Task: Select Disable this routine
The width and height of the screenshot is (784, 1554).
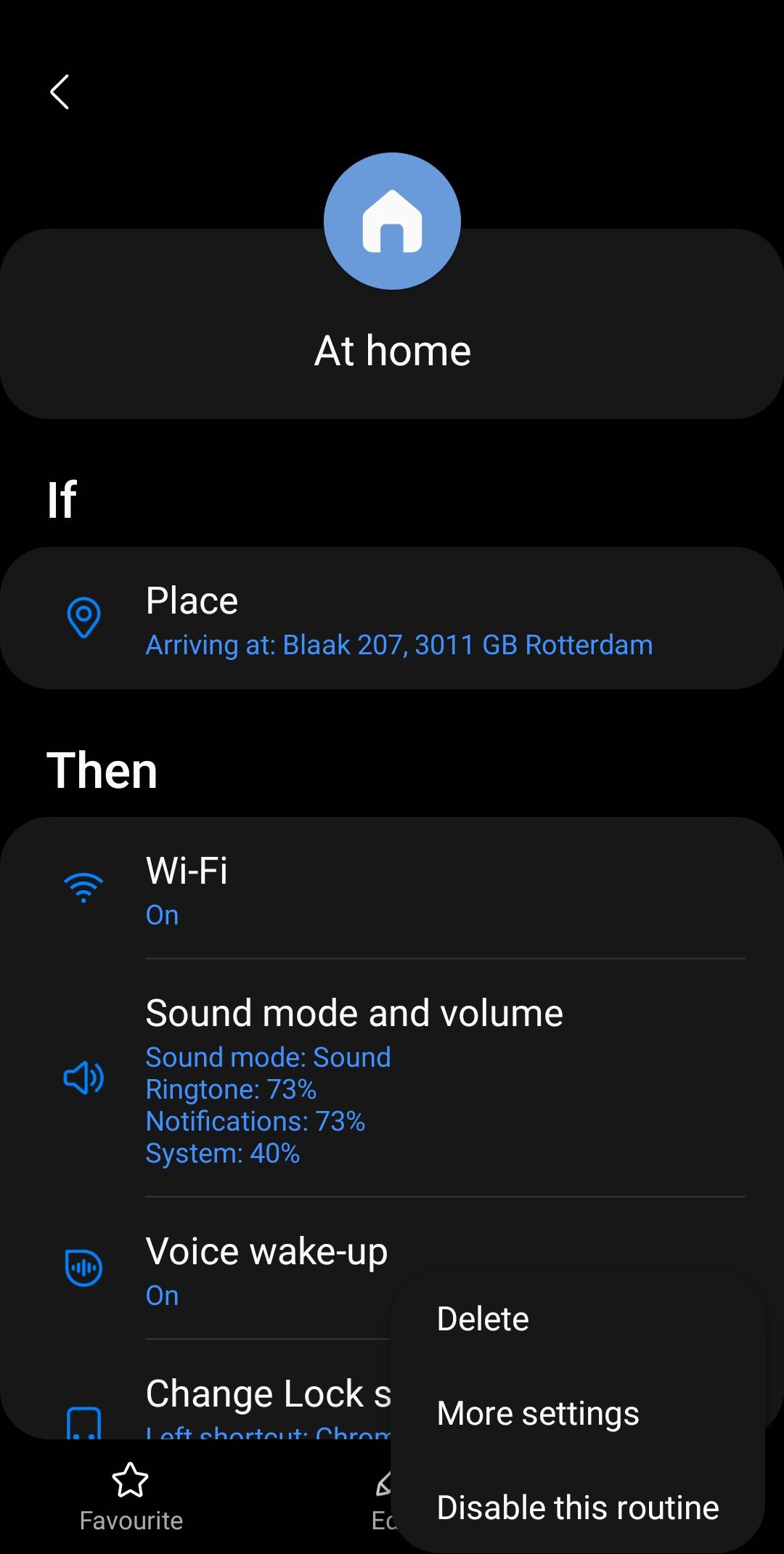Action: (578, 1506)
